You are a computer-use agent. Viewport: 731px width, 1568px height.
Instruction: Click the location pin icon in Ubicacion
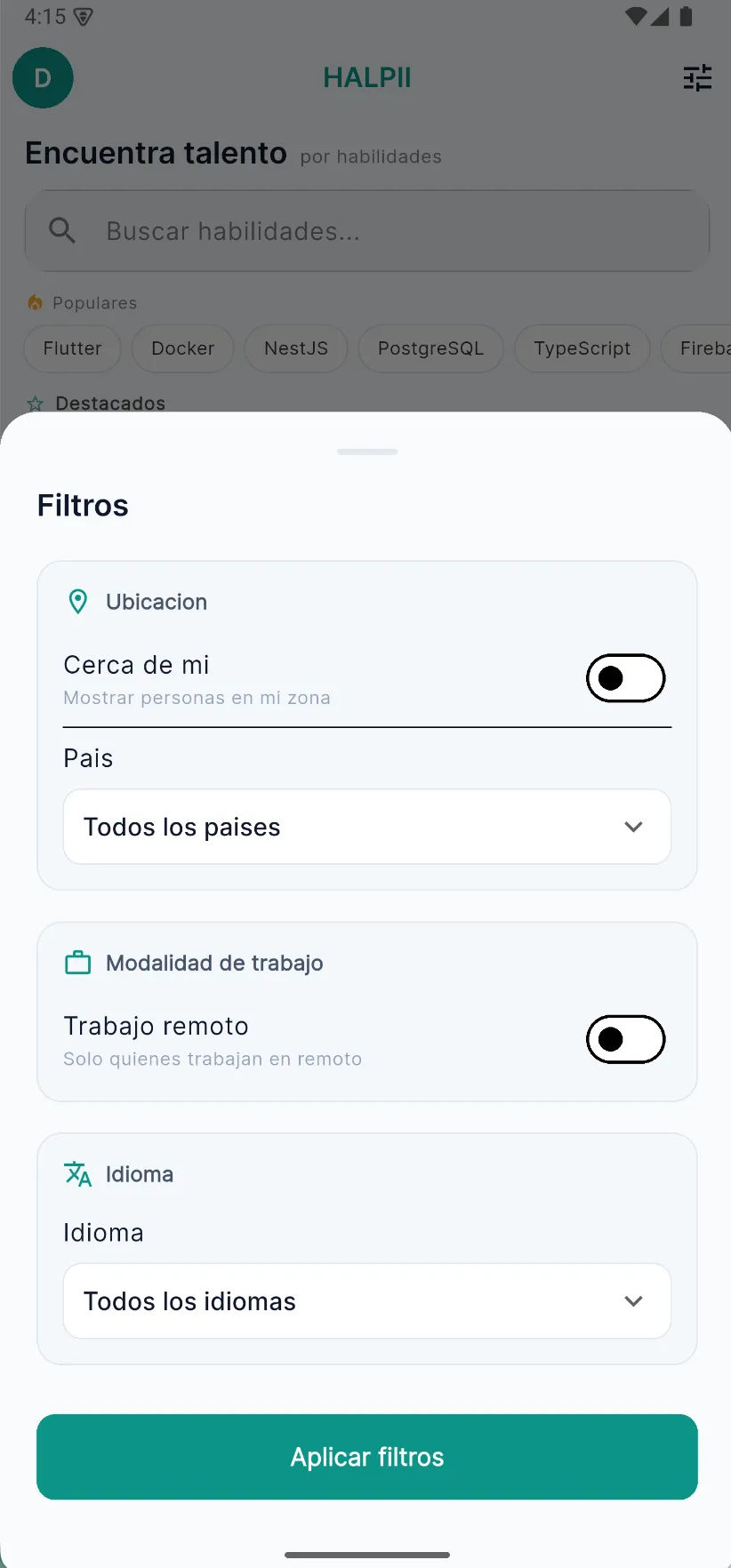coord(78,601)
